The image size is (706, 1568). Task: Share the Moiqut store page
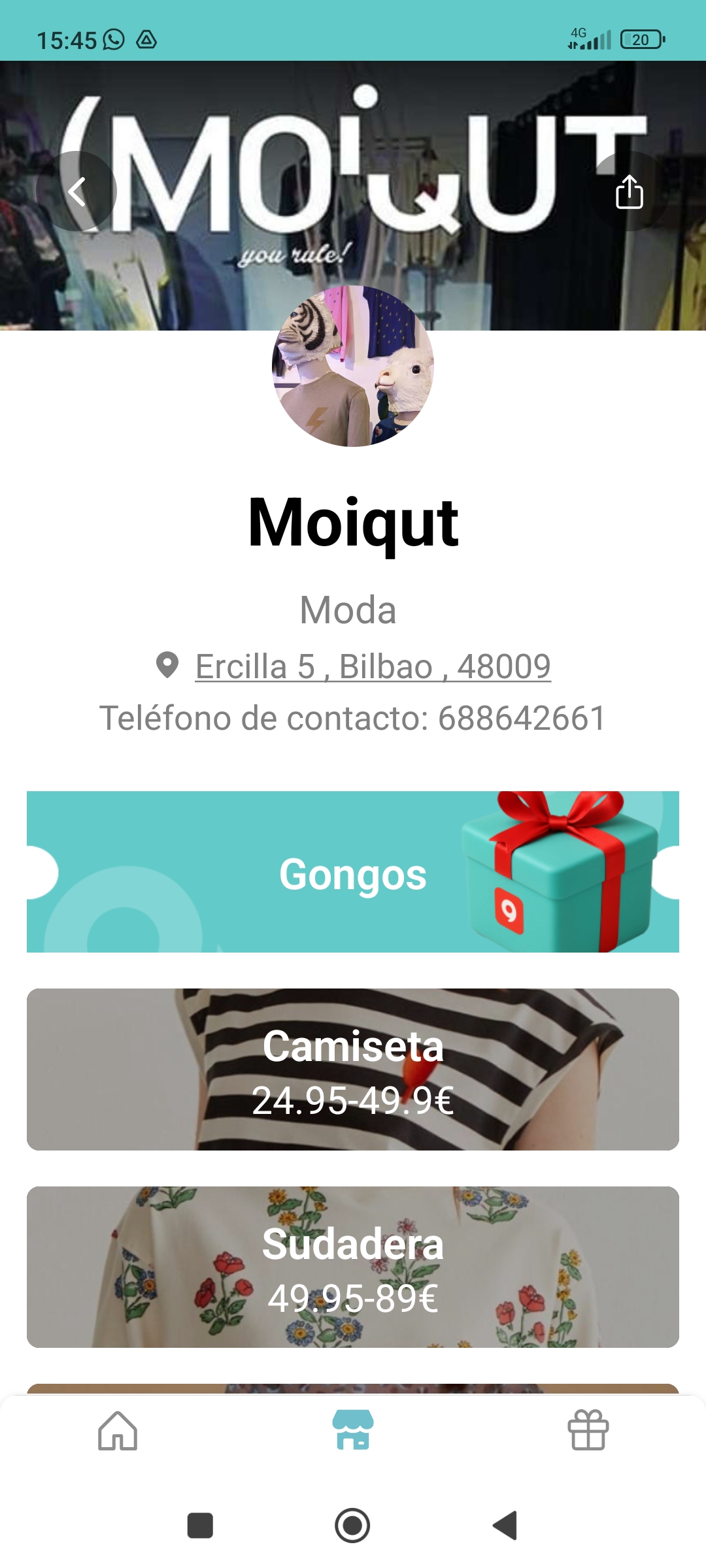tap(629, 191)
